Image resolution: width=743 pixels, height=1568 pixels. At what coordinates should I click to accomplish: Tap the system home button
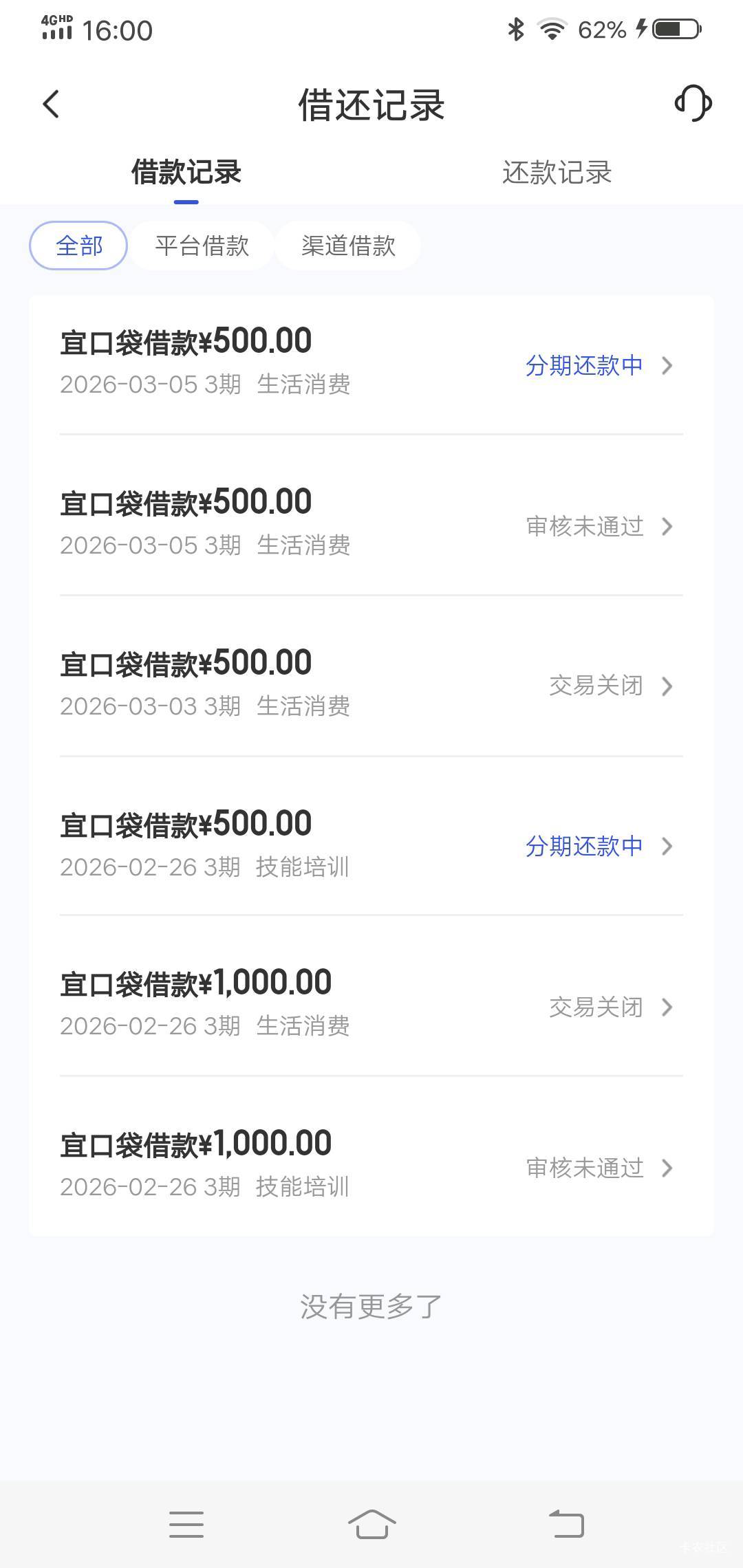pos(371,1524)
